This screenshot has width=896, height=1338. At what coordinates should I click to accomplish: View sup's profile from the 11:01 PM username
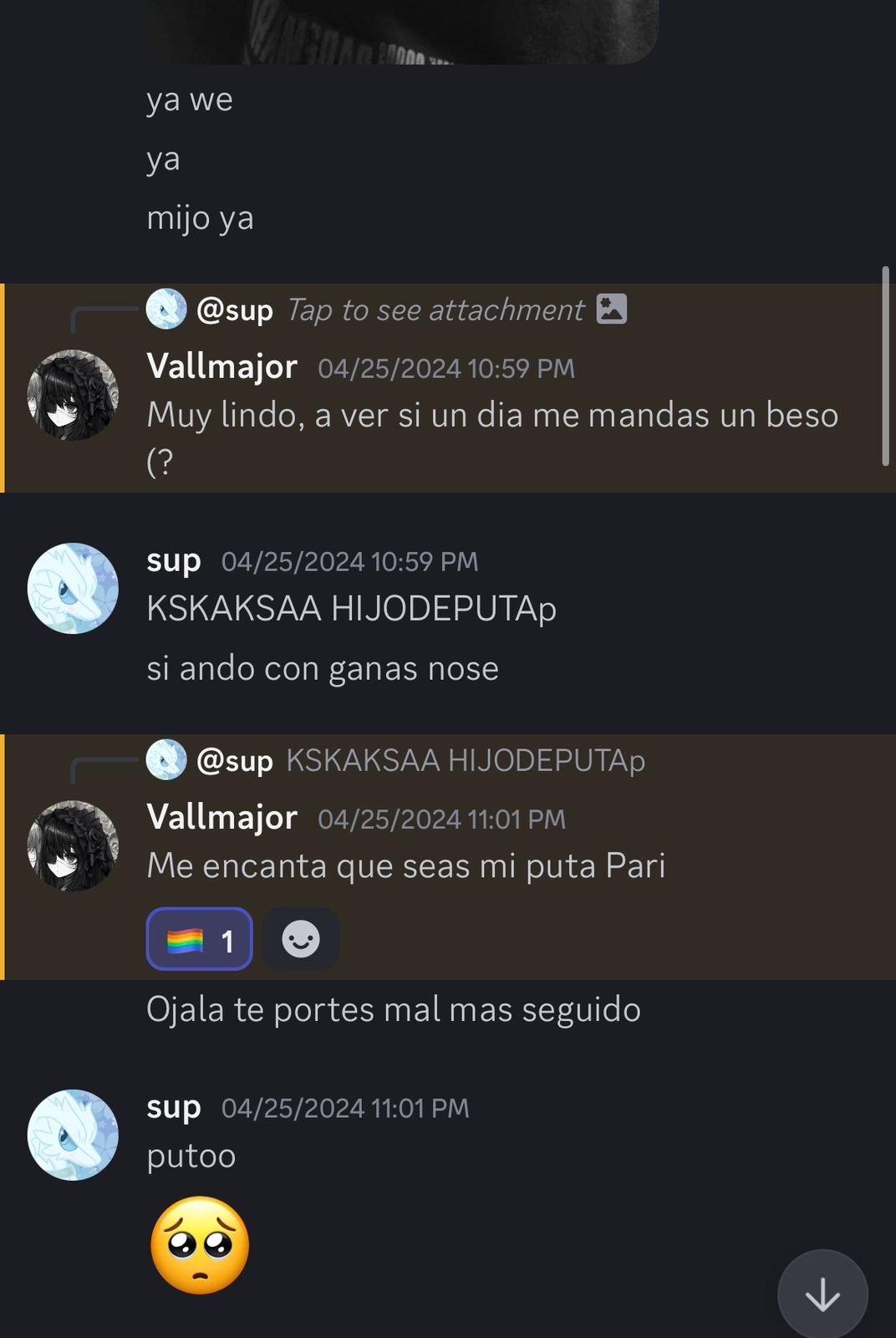(174, 1106)
